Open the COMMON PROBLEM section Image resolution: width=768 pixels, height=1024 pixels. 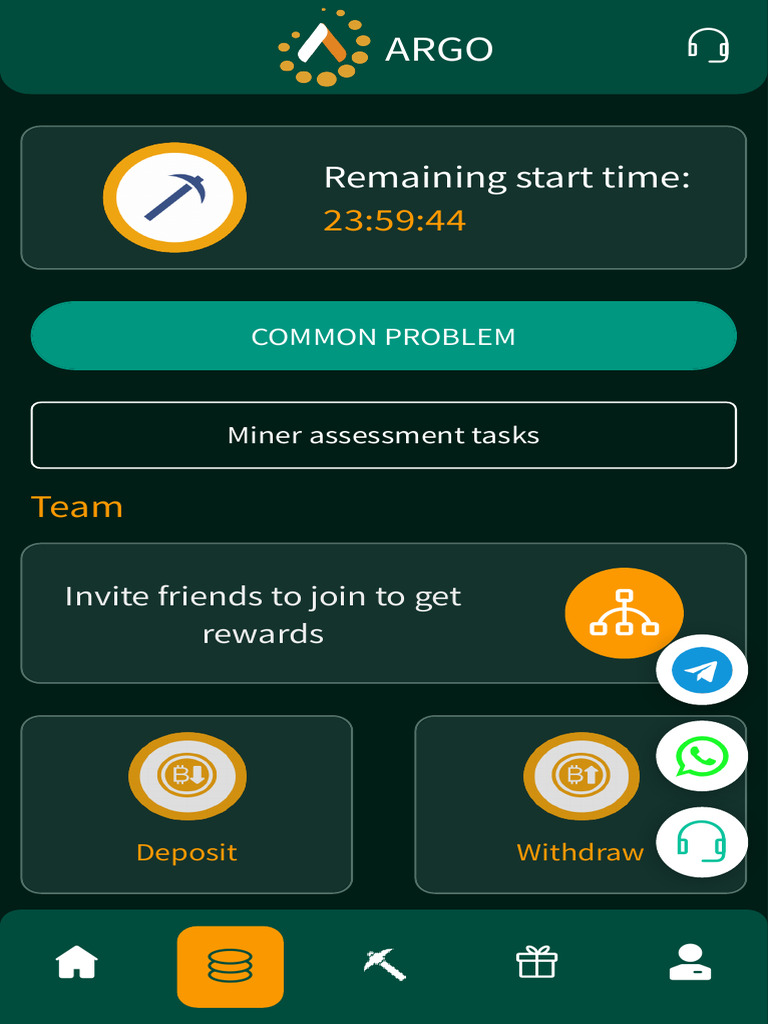point(384,336)
